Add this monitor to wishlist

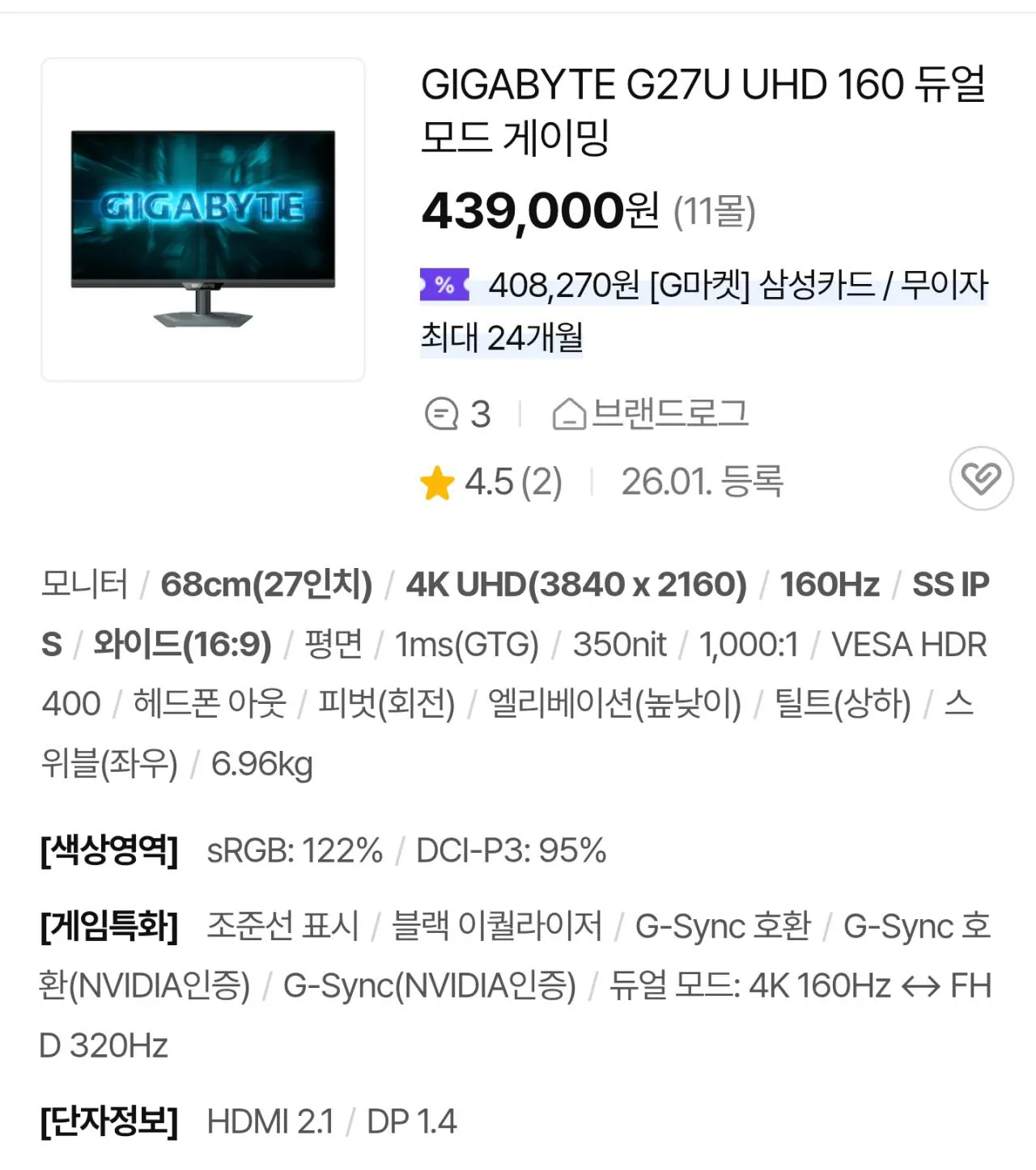tap(981, 478)
